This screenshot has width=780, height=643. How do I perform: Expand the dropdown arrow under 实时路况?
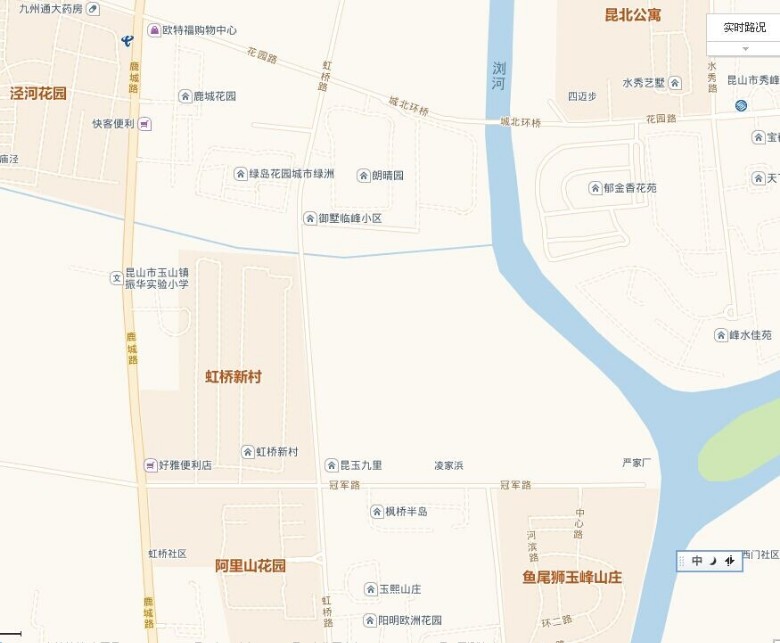tap(744, 48)
